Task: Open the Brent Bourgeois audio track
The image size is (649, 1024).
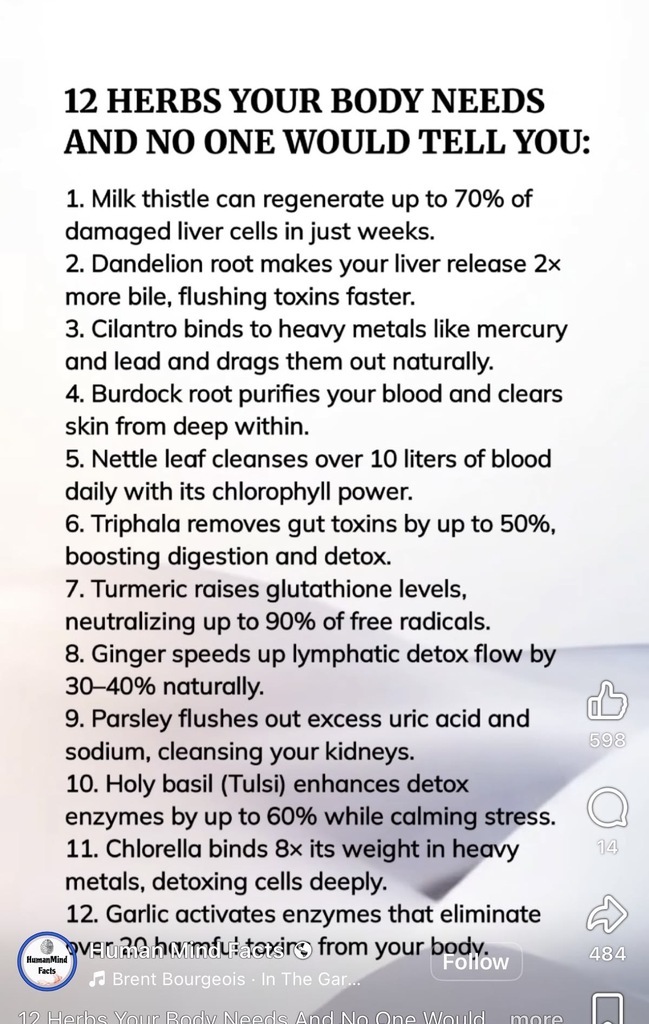Action: [x=225, y=980]
